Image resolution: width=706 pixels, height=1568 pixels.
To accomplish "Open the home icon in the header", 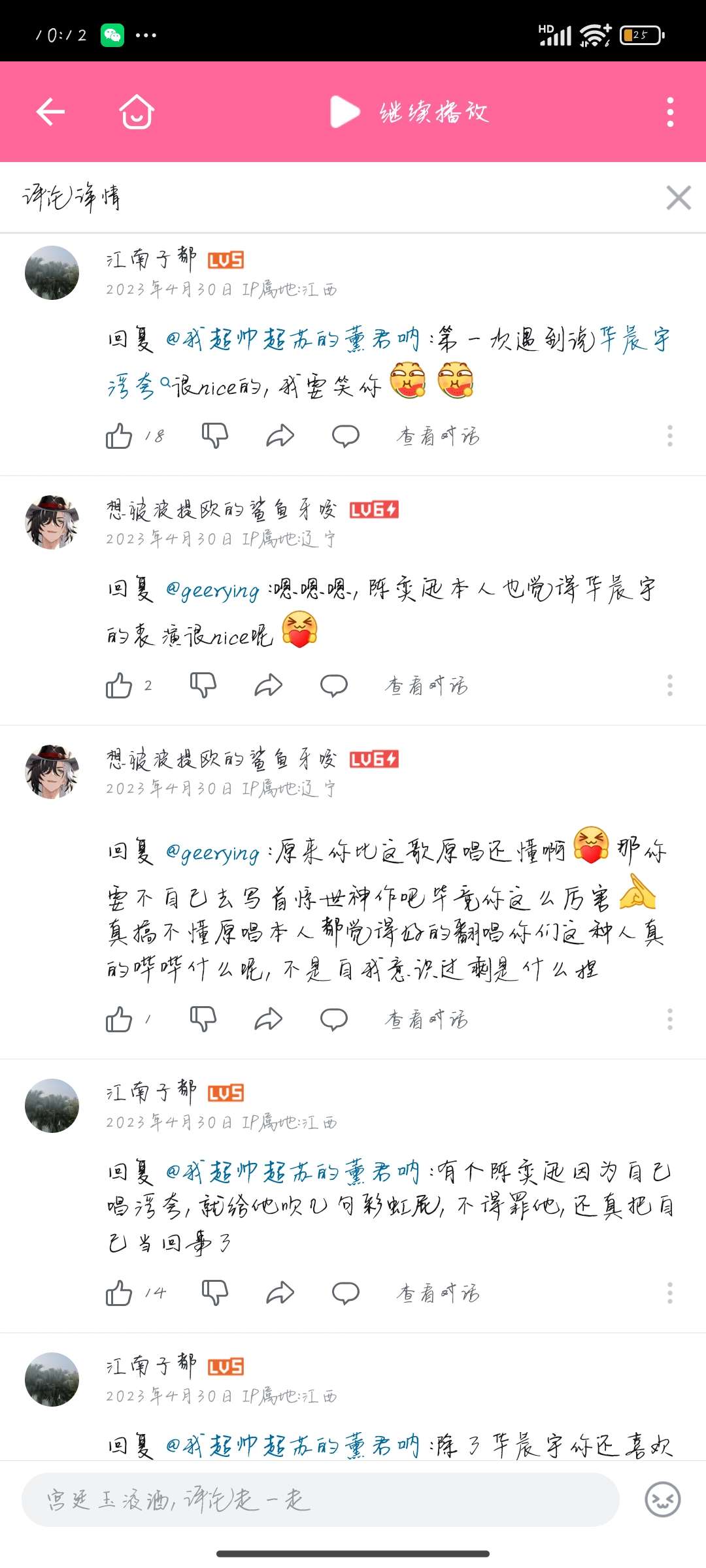I will (x=137, y=112).
